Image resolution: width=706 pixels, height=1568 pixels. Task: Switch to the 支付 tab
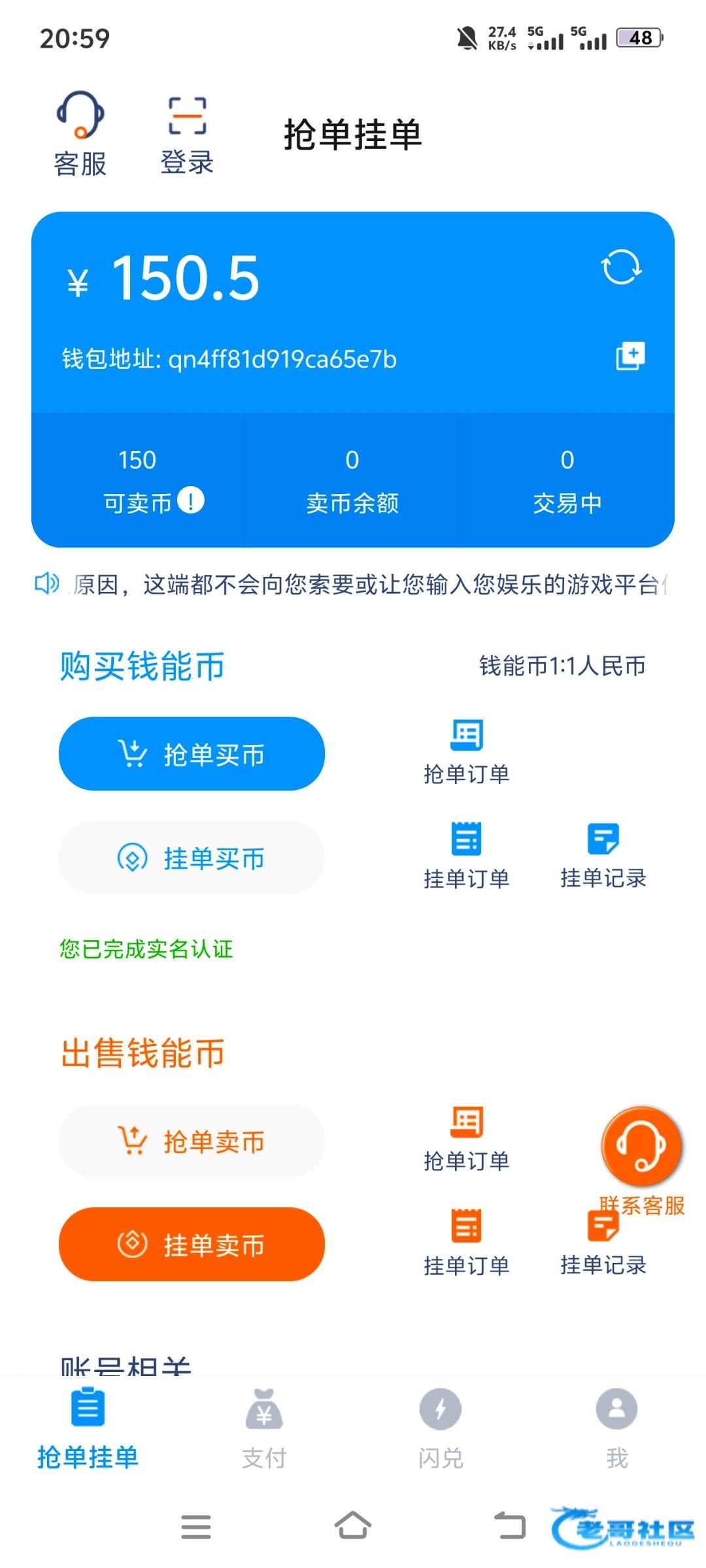pos(264,1429)
